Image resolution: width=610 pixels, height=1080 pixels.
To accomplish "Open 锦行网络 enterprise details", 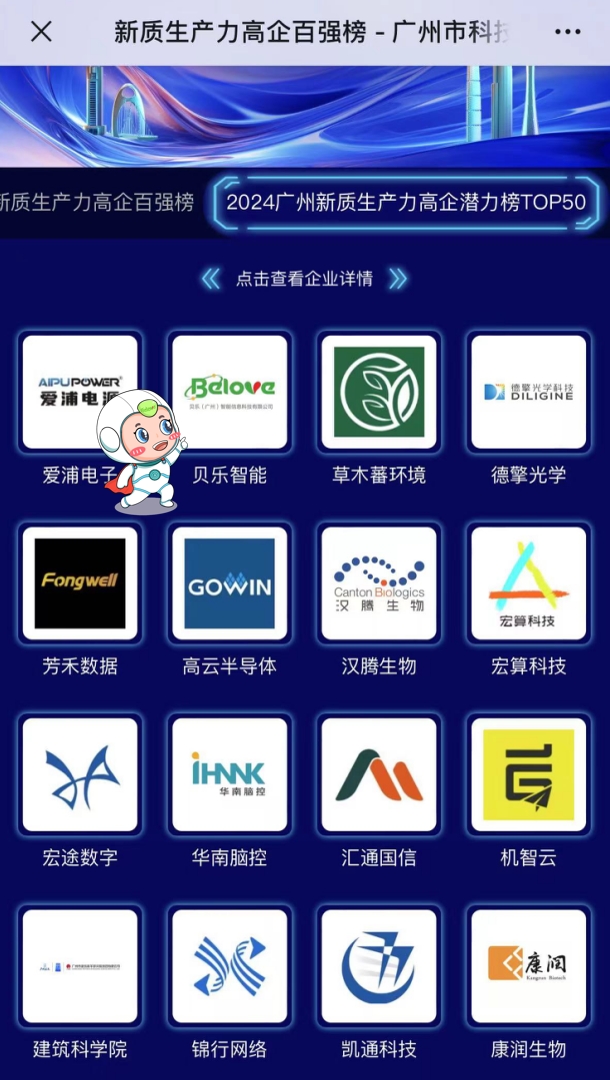I will click(229, 967).
